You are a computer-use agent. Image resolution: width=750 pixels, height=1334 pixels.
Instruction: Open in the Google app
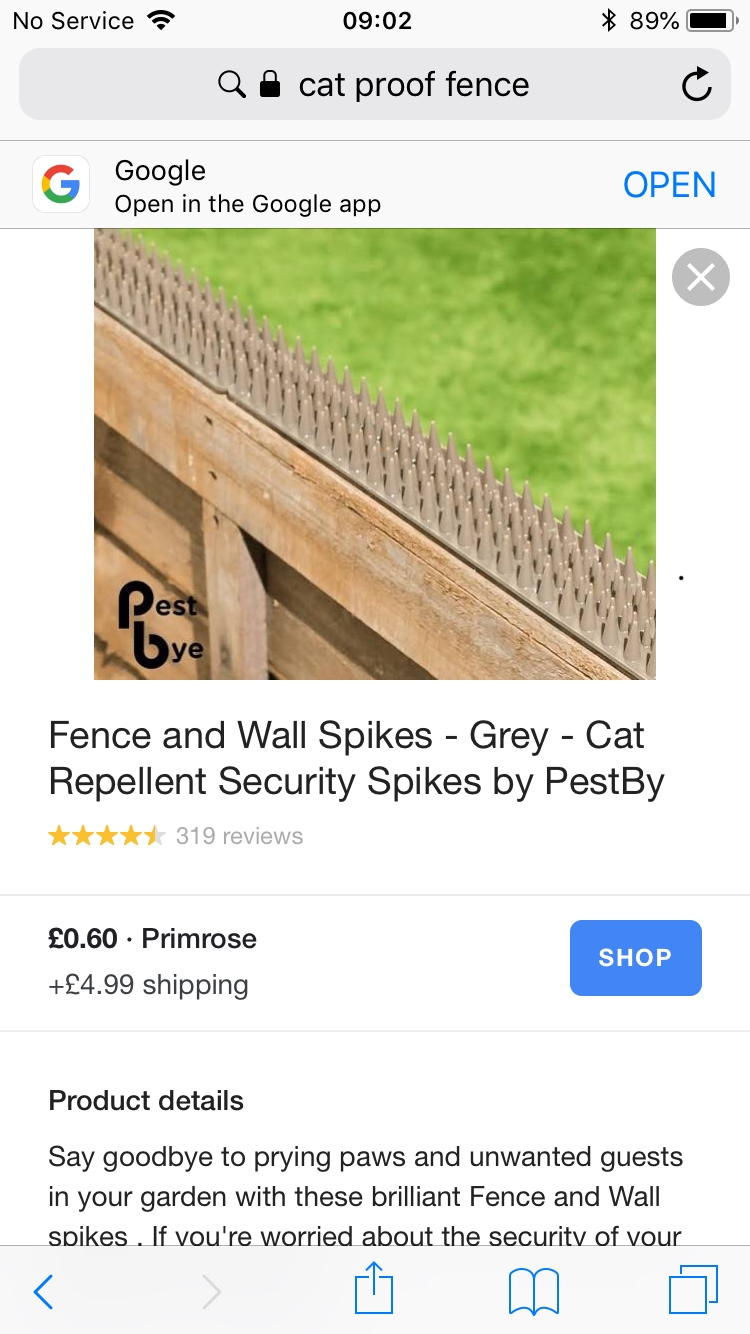(669, 185)
